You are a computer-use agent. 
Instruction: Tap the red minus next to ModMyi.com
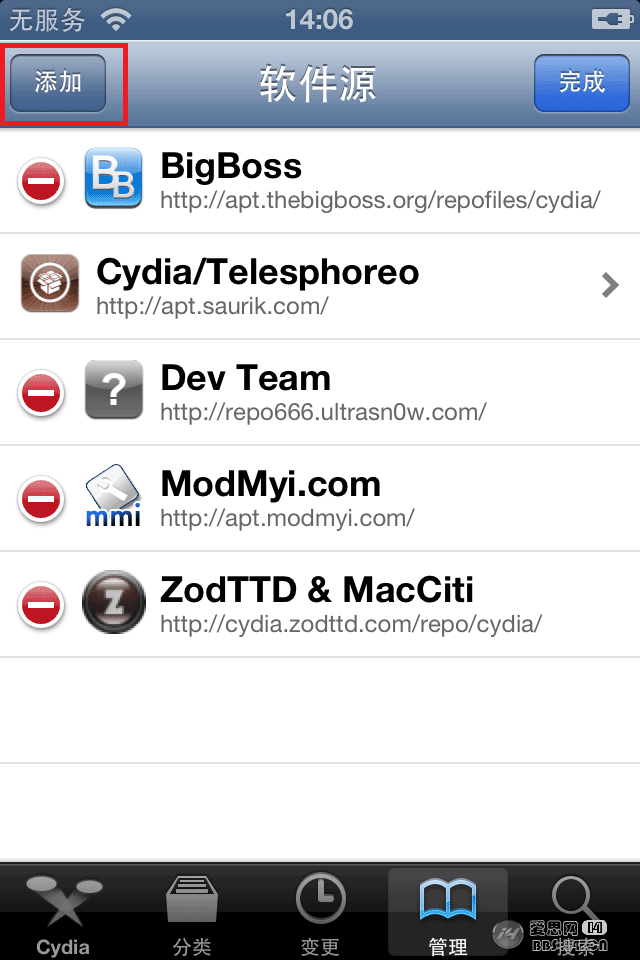click(x=41, y=500)
